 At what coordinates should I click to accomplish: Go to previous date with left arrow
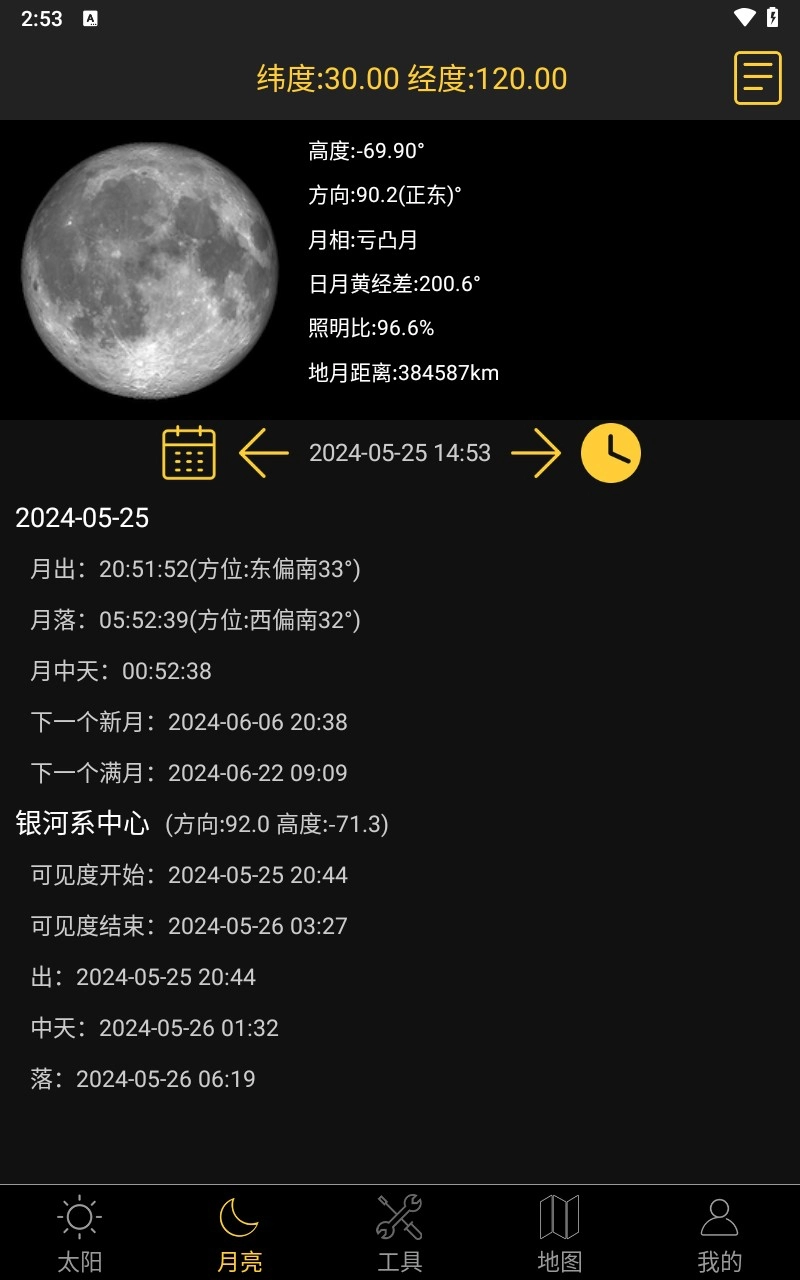click(x=264, y=453)
